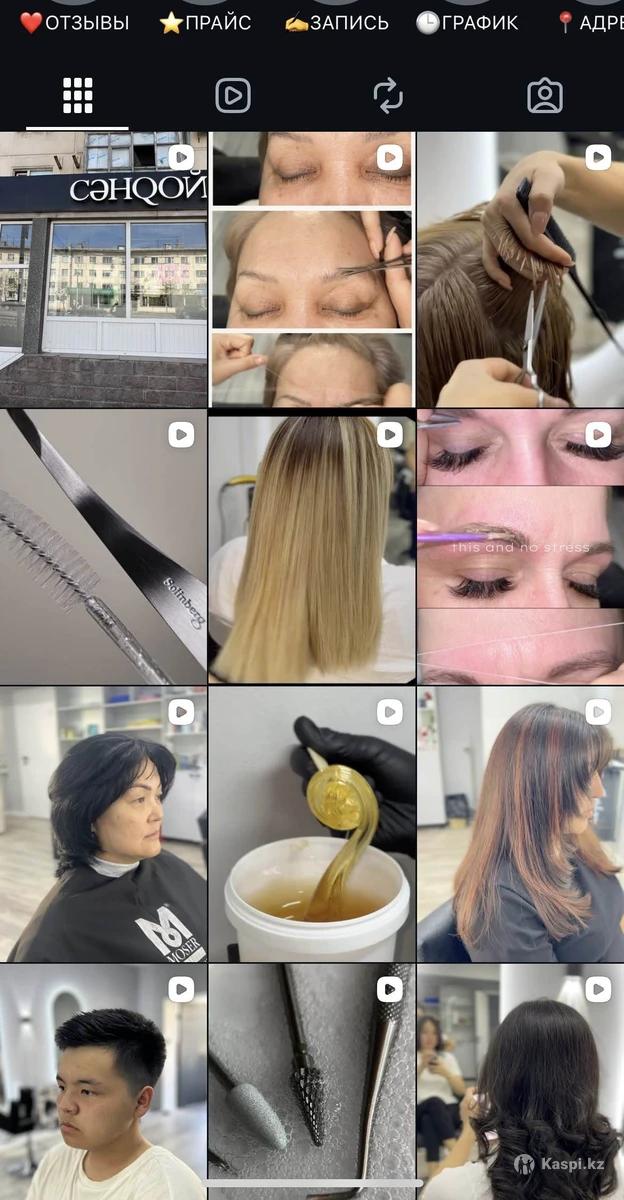The width and height of the screenshot is (624, 1200).
Task: Open the eyebrow threading collage video
Action: click(311, 270)
